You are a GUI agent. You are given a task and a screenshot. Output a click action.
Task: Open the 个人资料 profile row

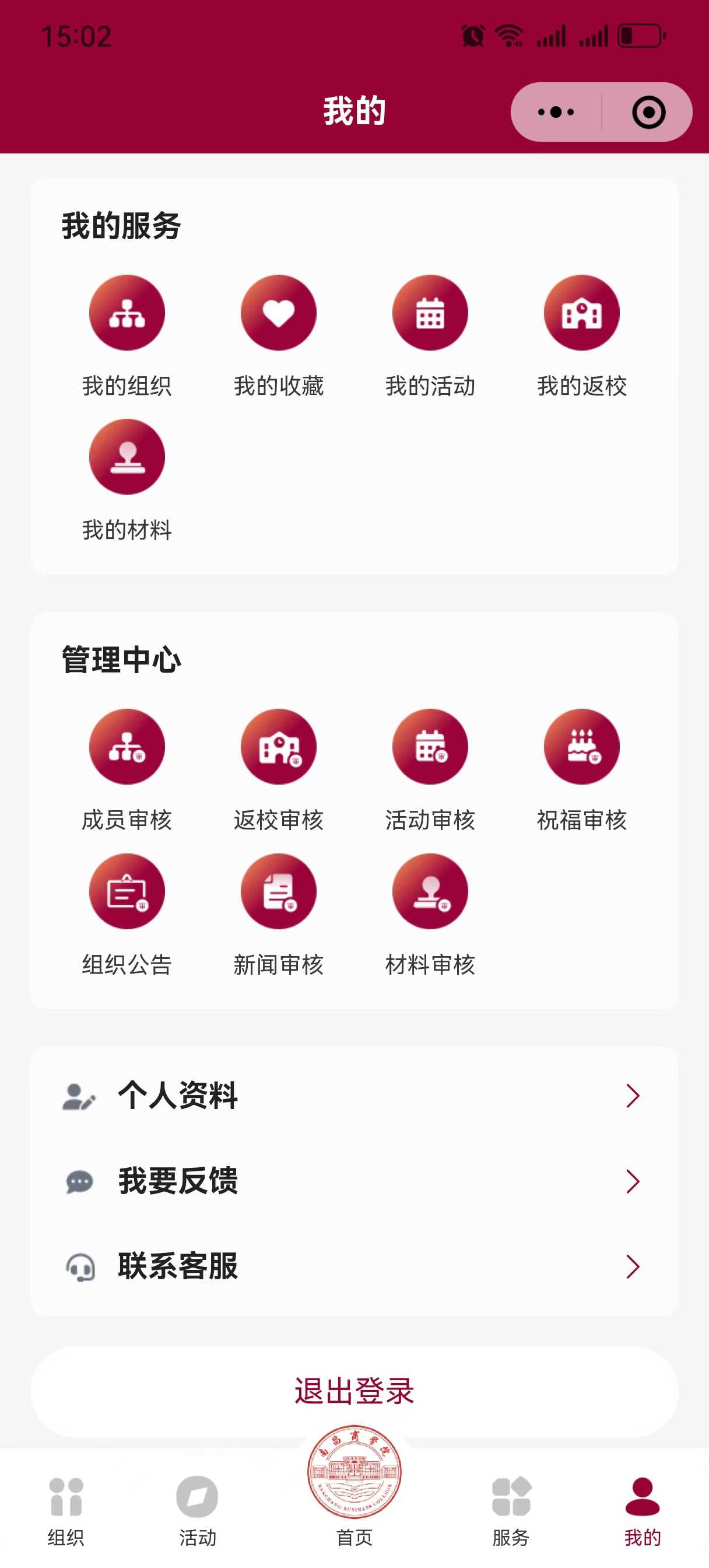[x=354, y=1095]
